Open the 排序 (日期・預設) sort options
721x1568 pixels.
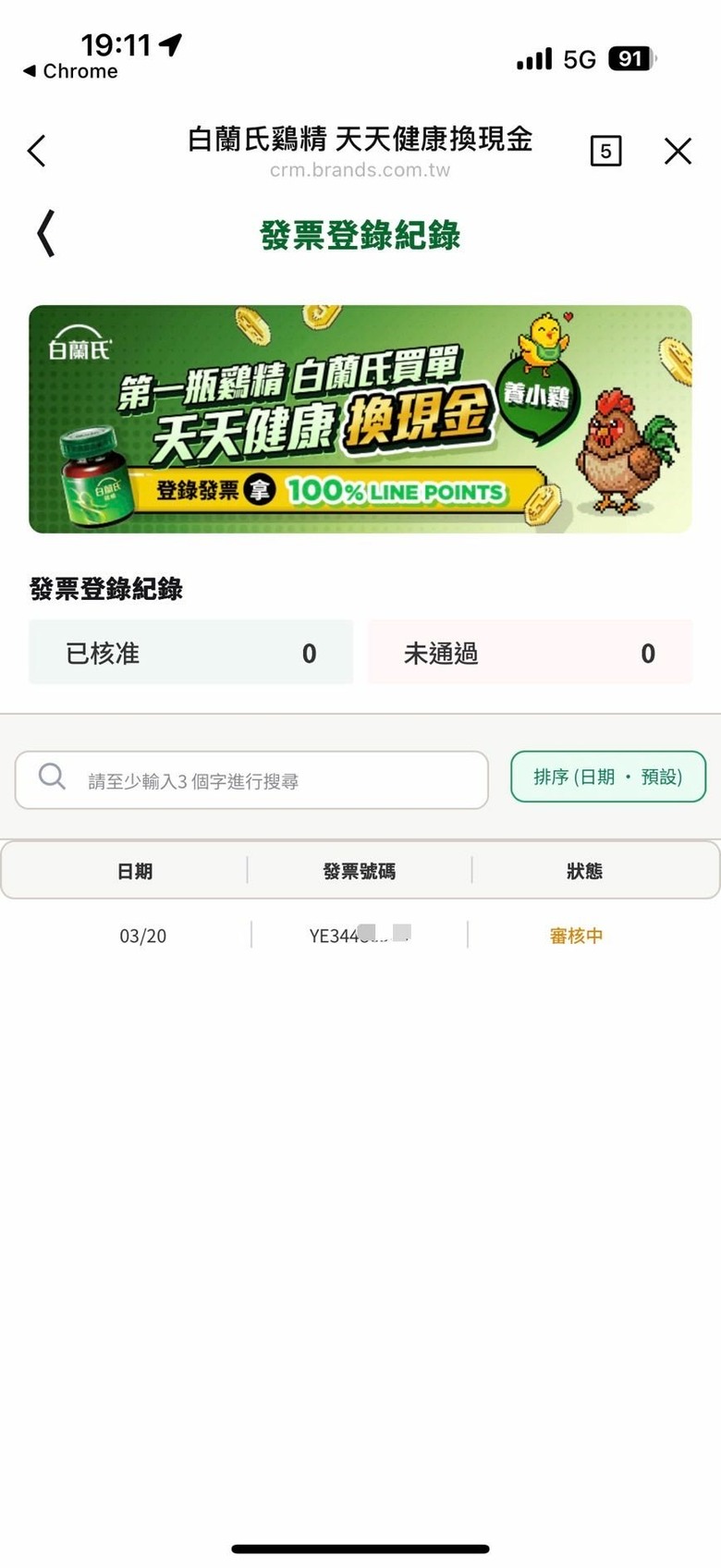(608, 777)
